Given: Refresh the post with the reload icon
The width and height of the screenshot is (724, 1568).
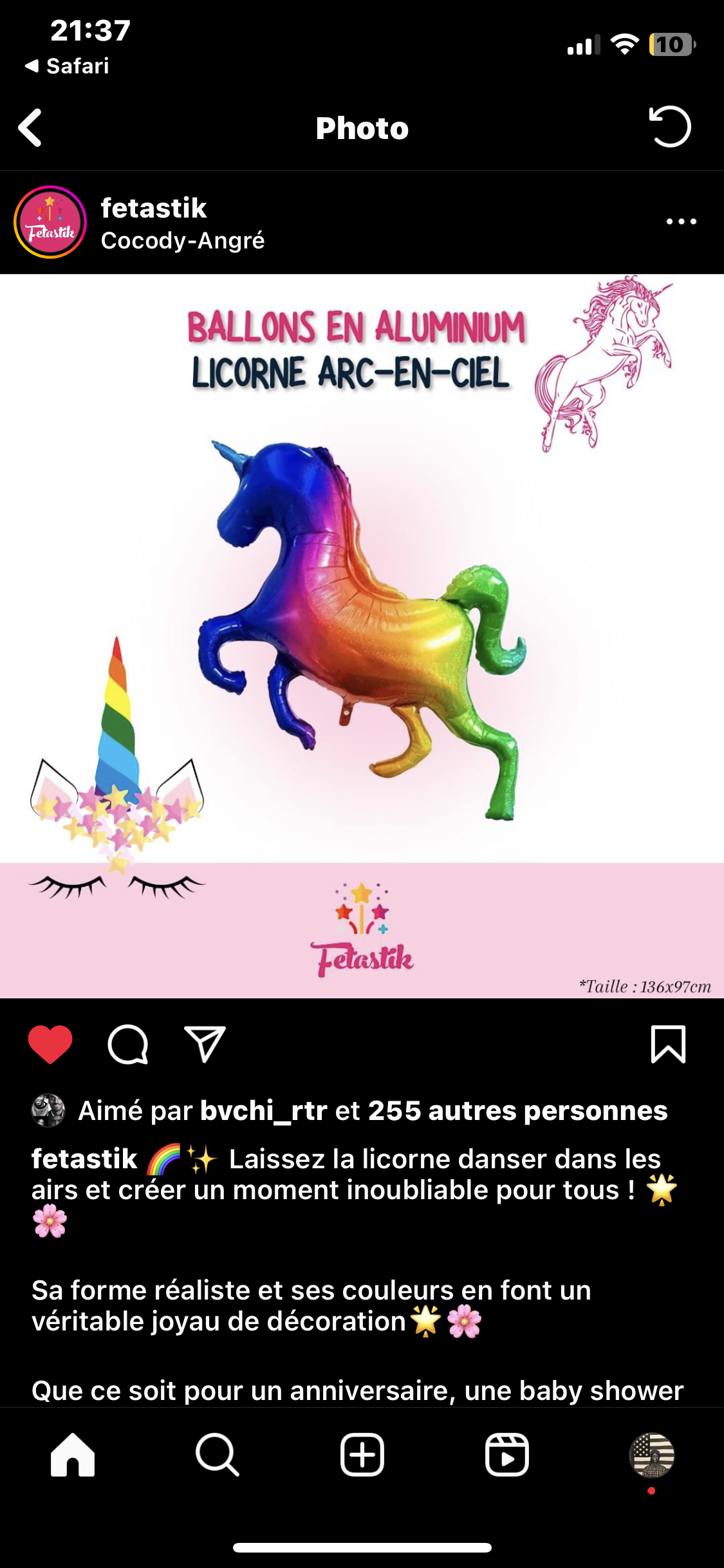Looking at the screenshot, I should click(669, 127).
